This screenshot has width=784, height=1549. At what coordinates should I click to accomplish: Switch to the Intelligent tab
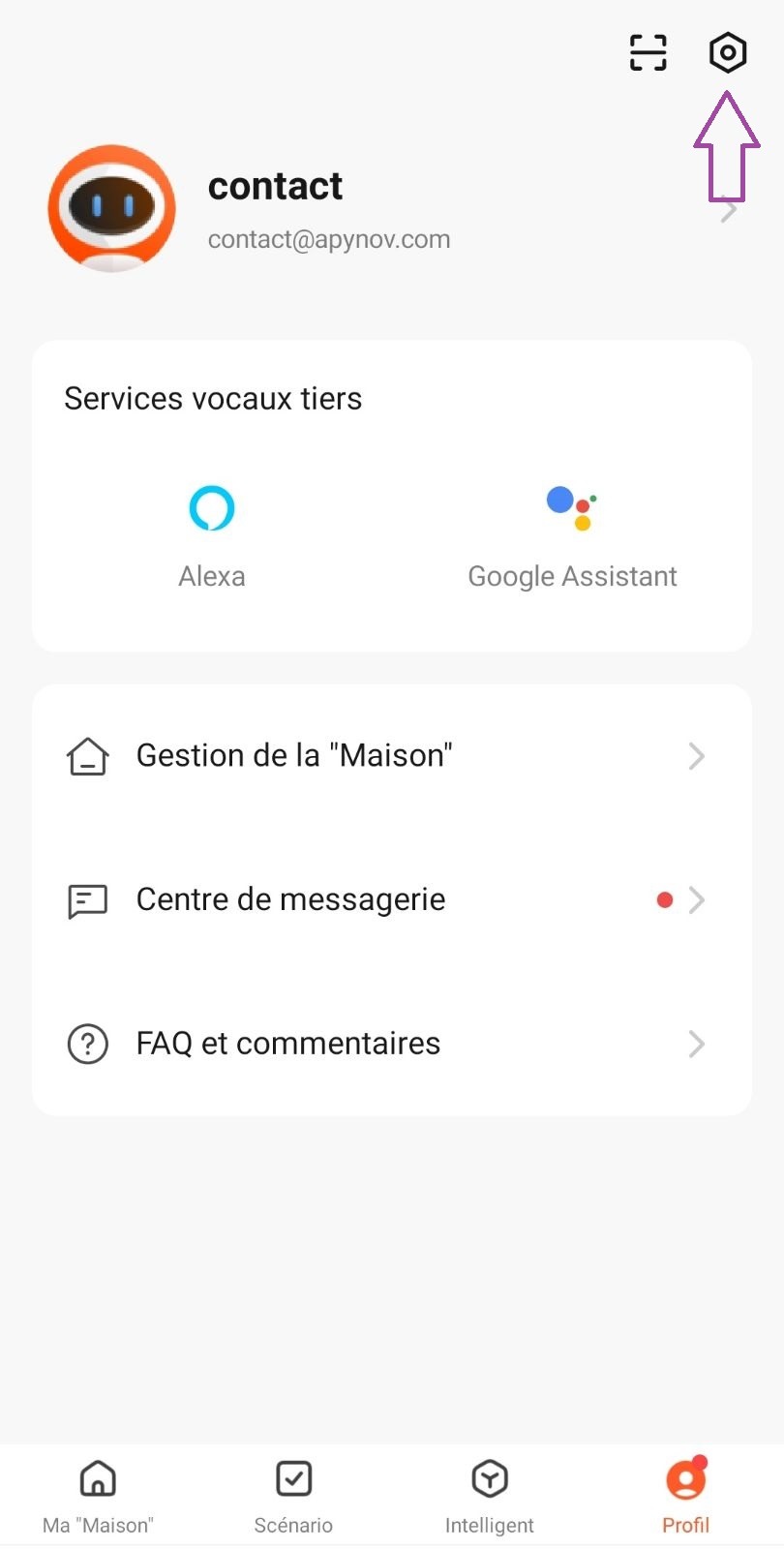coord(489,1496)
